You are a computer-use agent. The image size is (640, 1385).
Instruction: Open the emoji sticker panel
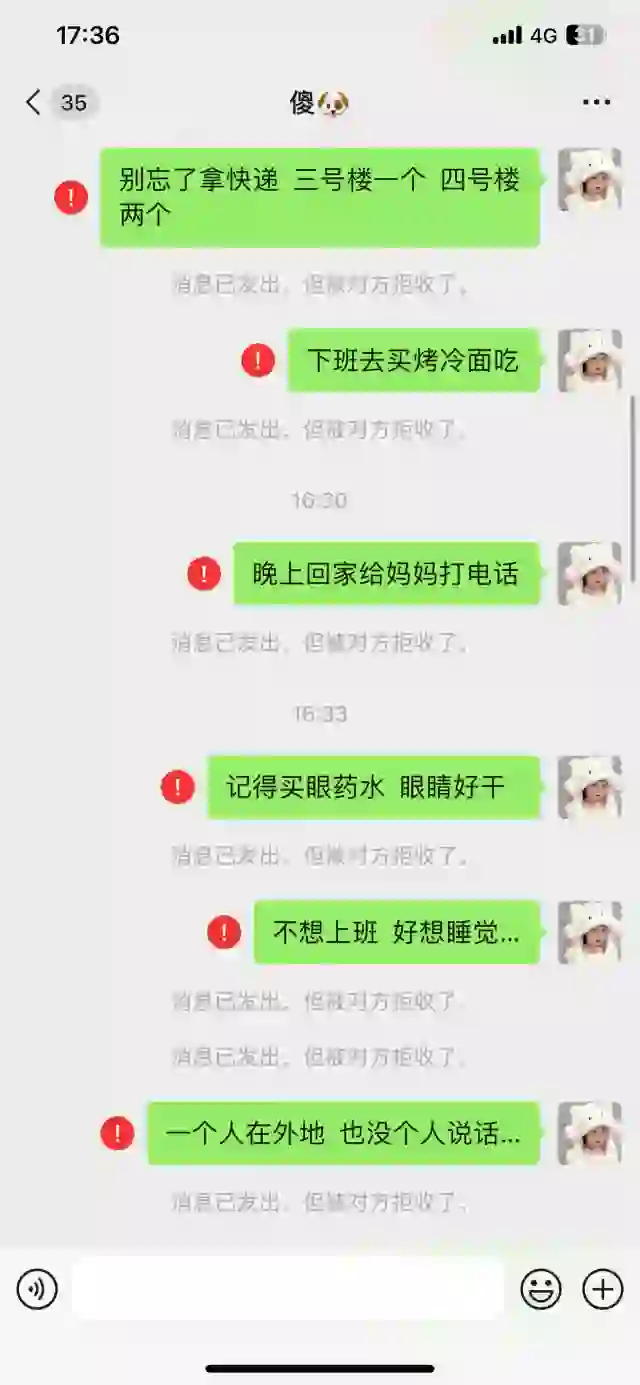[x=541, y=1289]
